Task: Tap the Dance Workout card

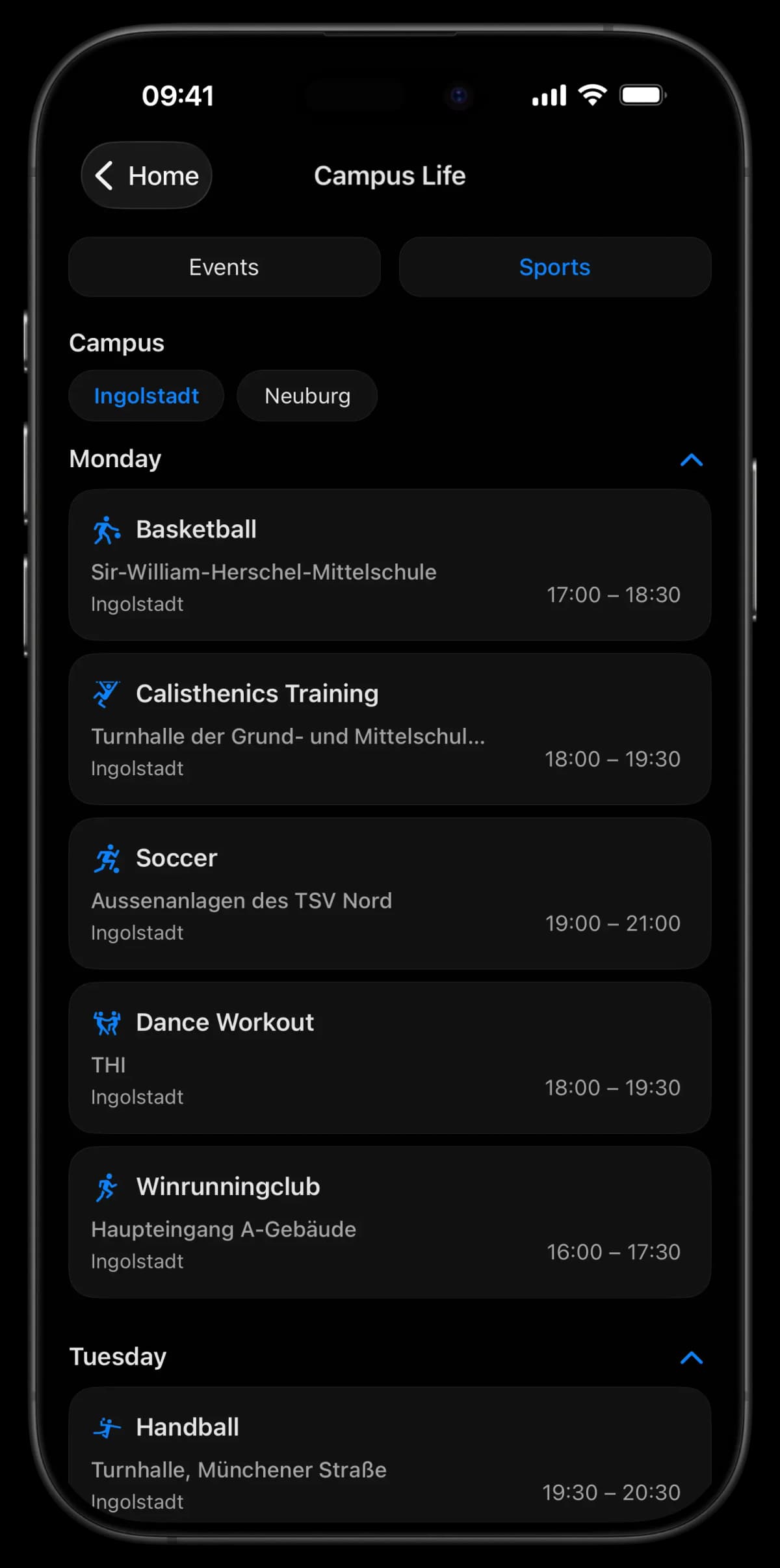Action: coord(389,1058)
